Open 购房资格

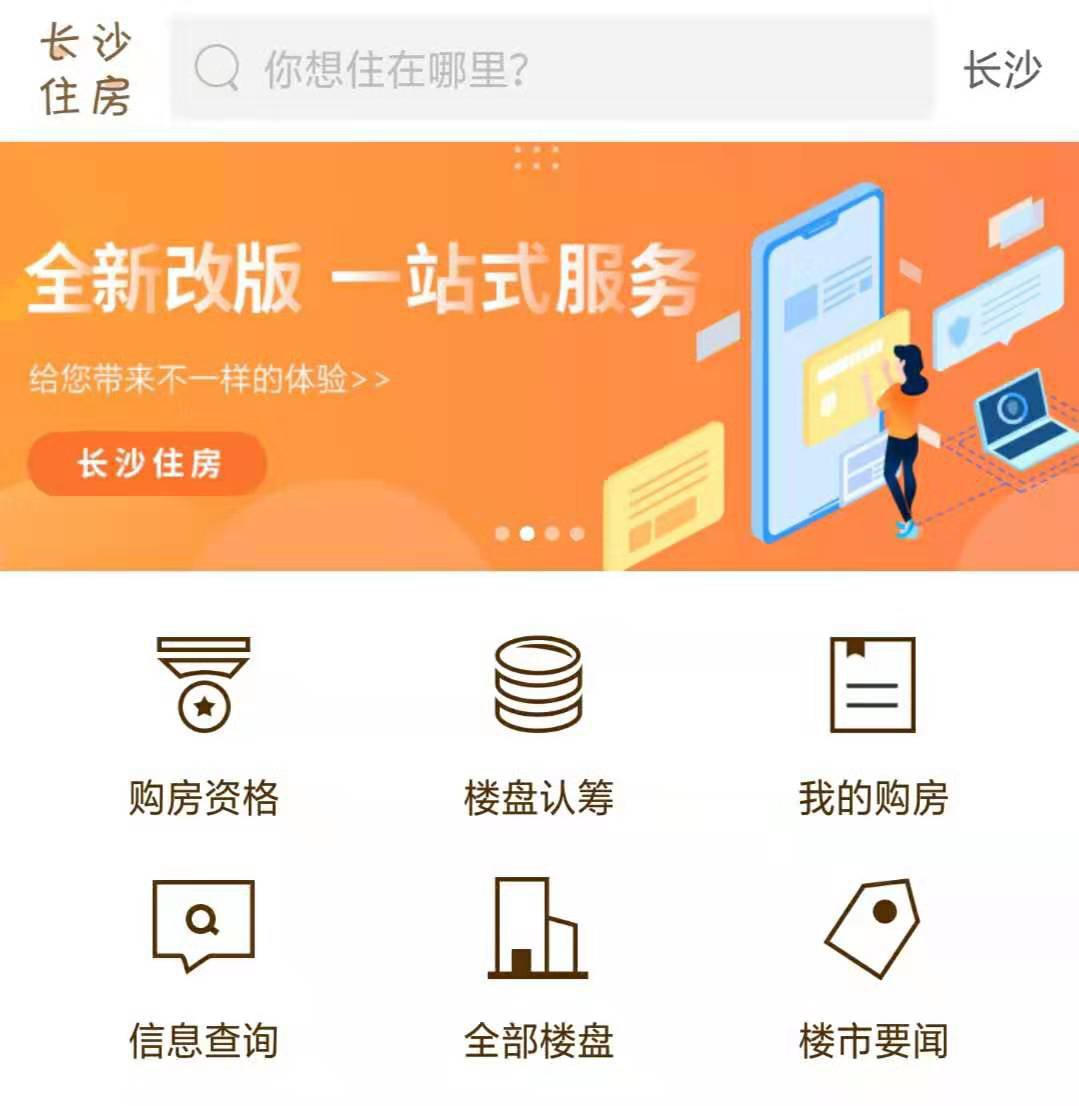[x=204, y=725]
